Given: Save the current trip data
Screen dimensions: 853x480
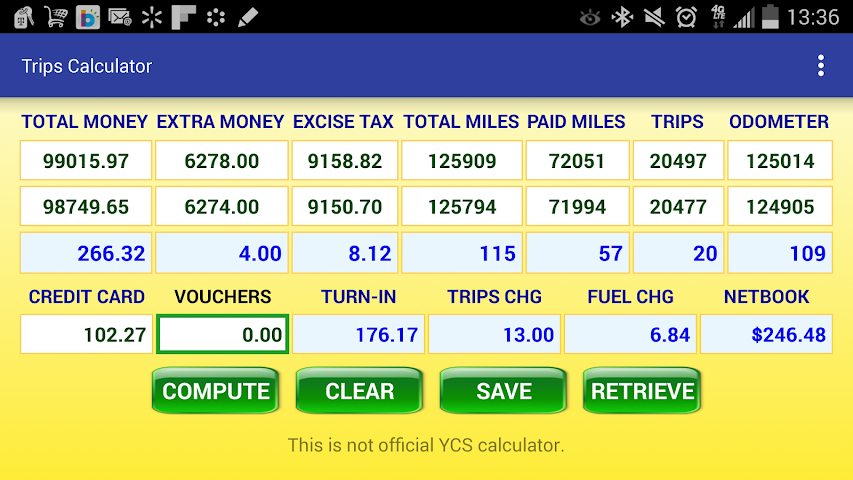Looking at the screenshot, I should [503, 391].
